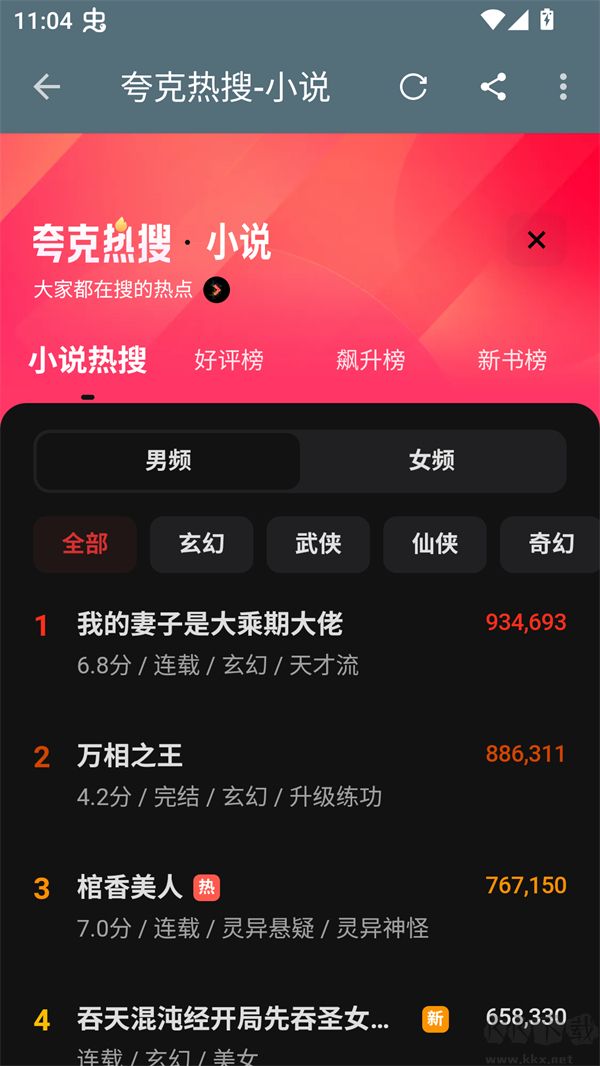600x1066 pixels.
Task: Open the arrow beside 大家都在搜的热点
Action: pyautogui.click(x=216, y=290)
